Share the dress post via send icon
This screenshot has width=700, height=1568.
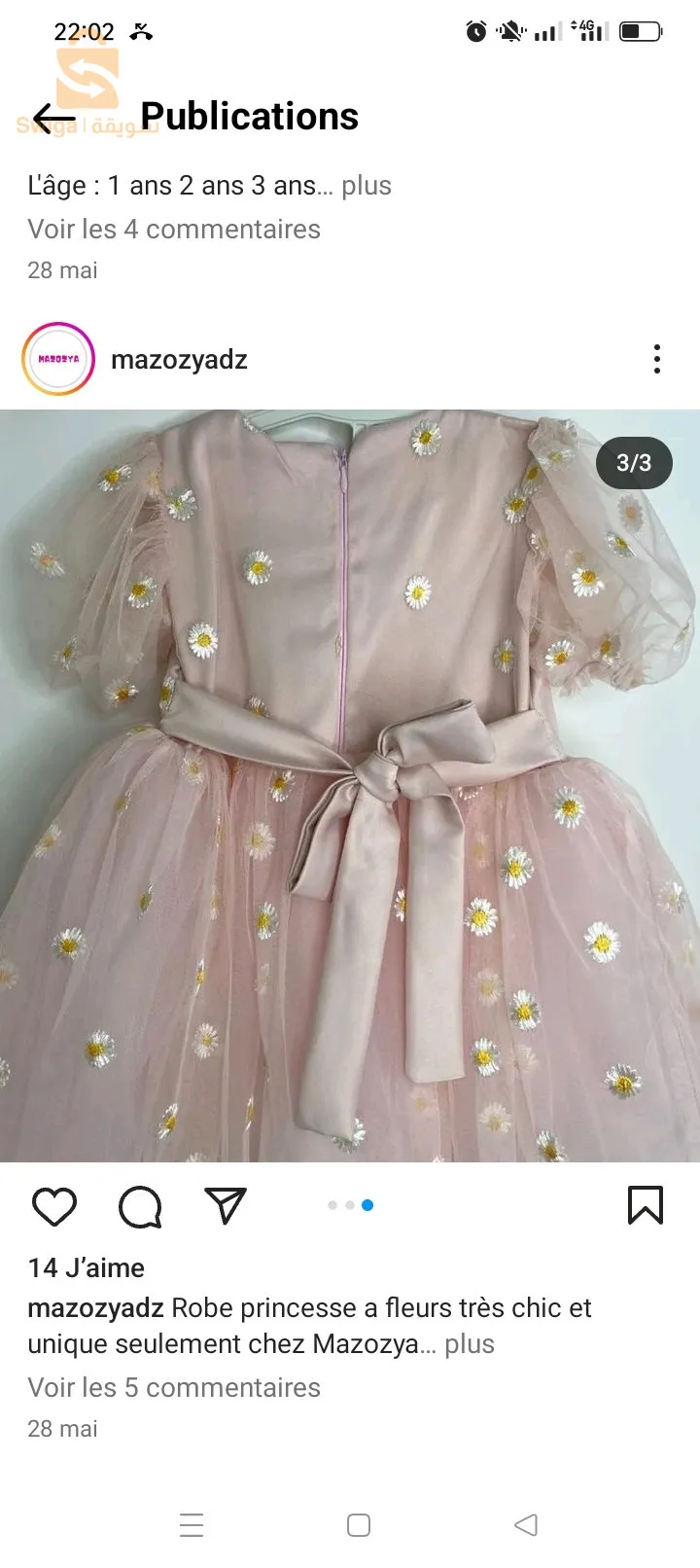point(226,1206)
